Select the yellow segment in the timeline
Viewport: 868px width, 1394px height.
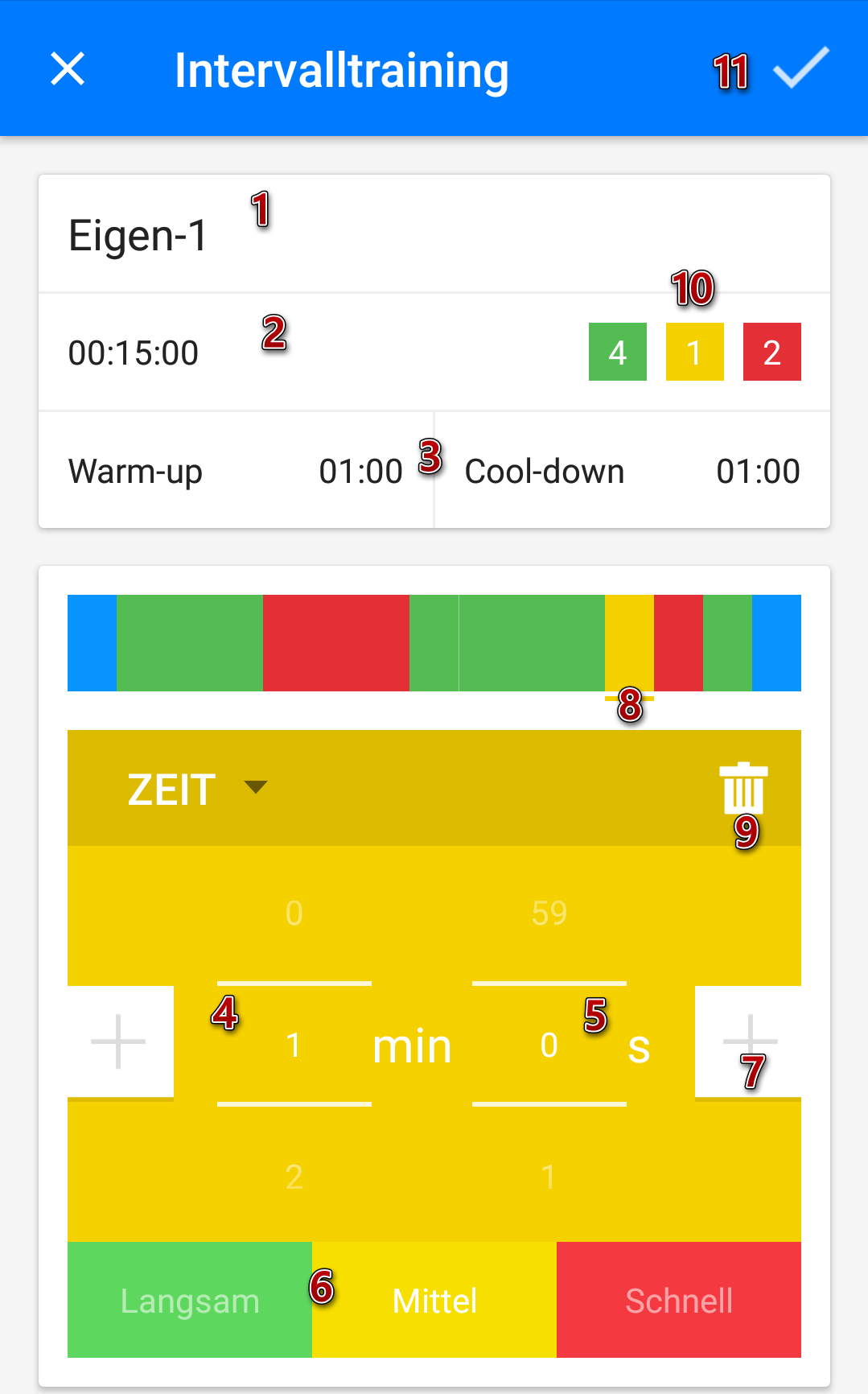click(629, 643)
